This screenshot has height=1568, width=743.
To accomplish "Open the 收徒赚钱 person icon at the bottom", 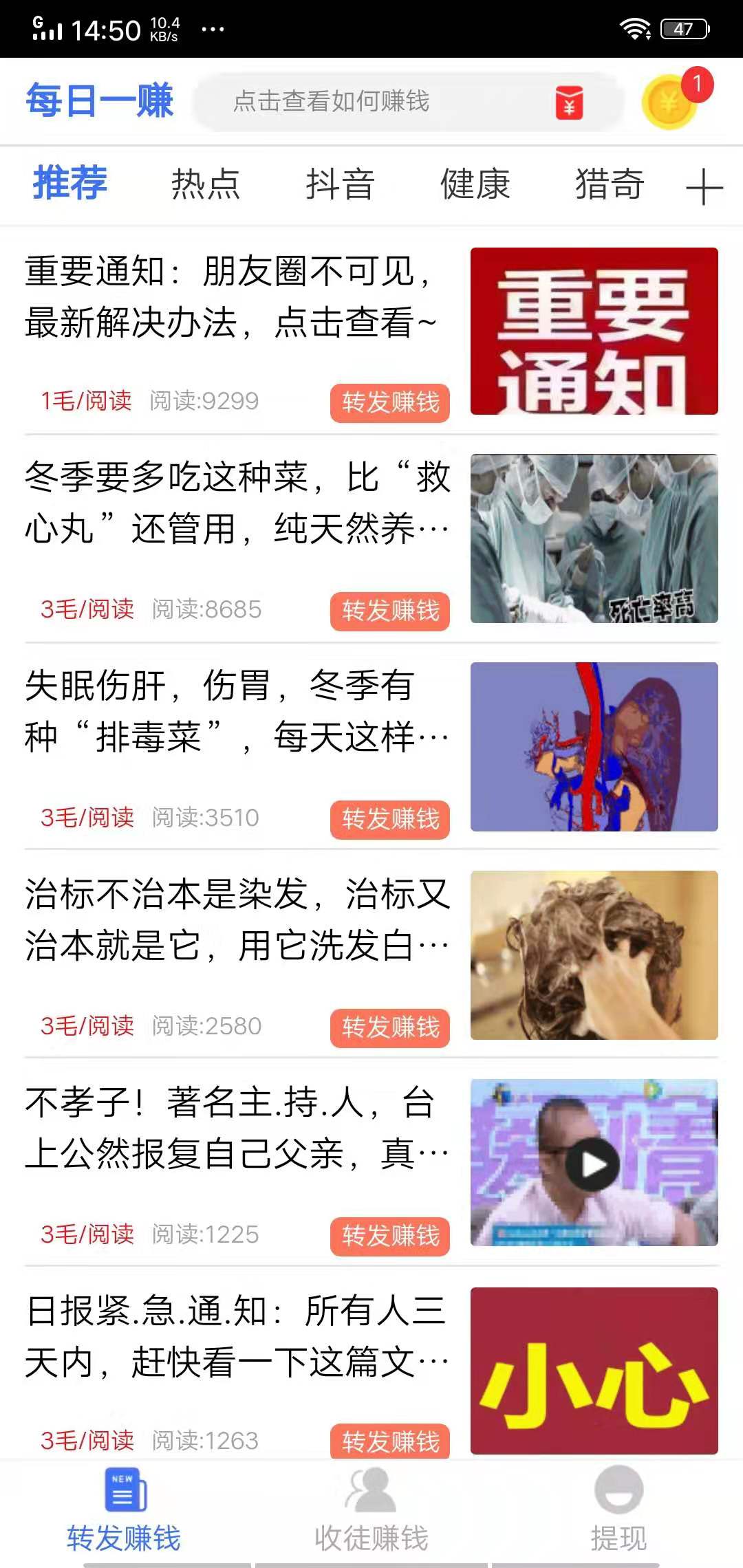I will tap(371, 1489).
